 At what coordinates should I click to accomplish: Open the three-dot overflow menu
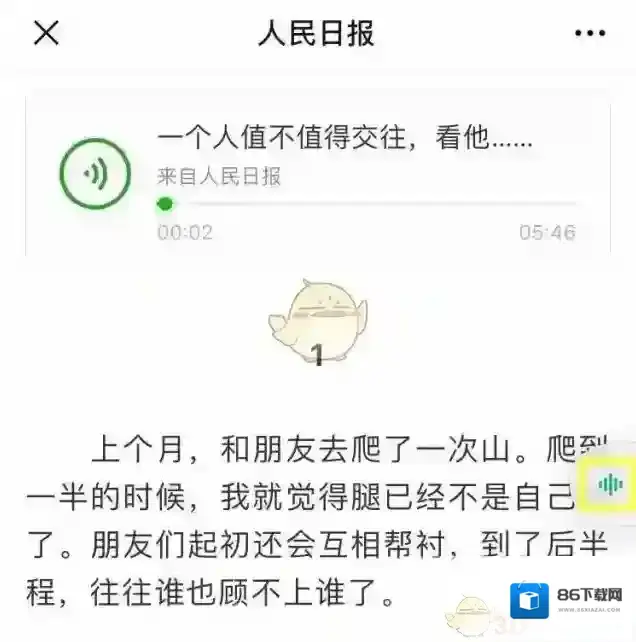click(590, 33)
